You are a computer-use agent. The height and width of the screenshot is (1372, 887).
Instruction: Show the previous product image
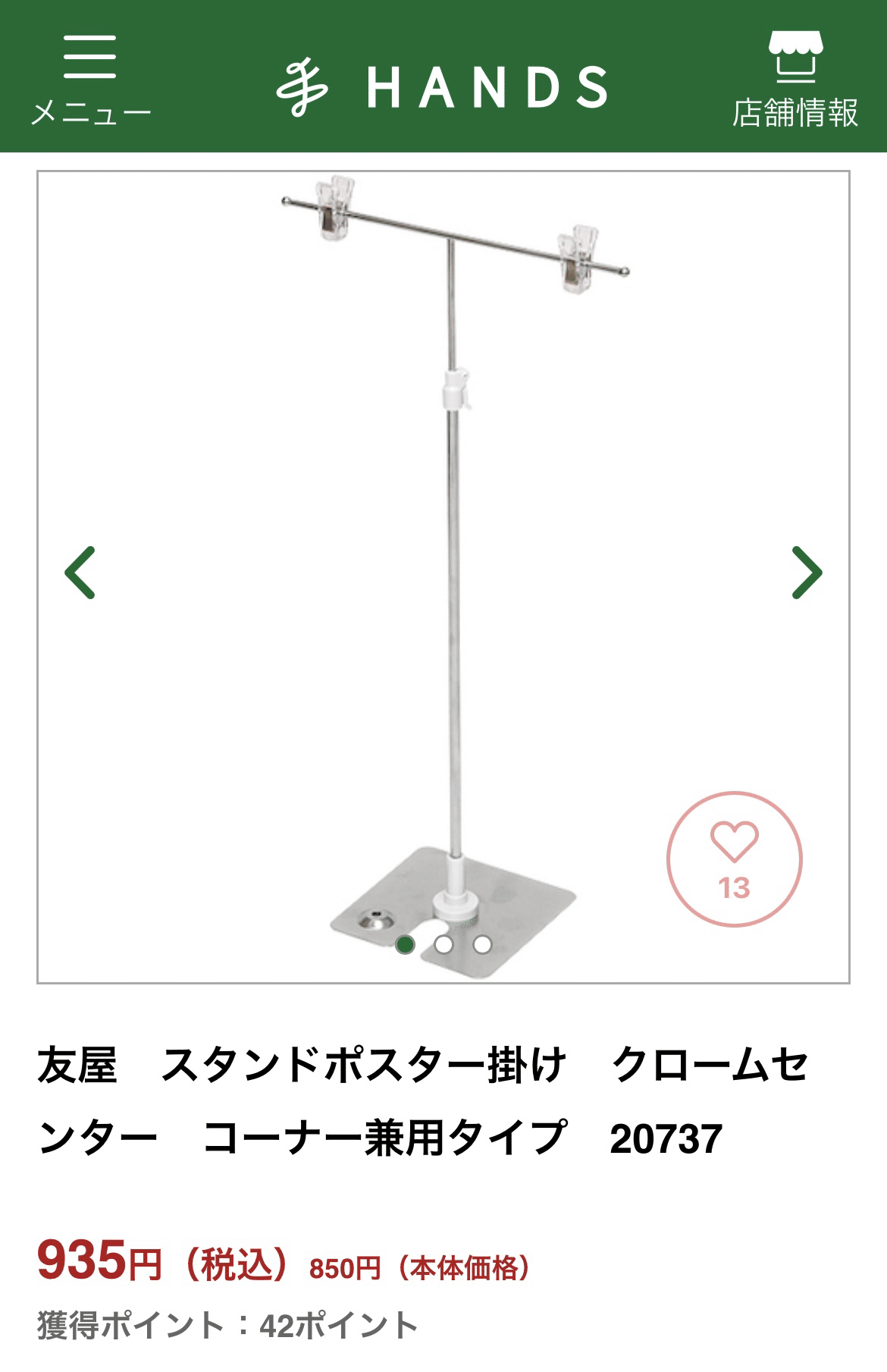pyautogui.click(x=80, y=573)
